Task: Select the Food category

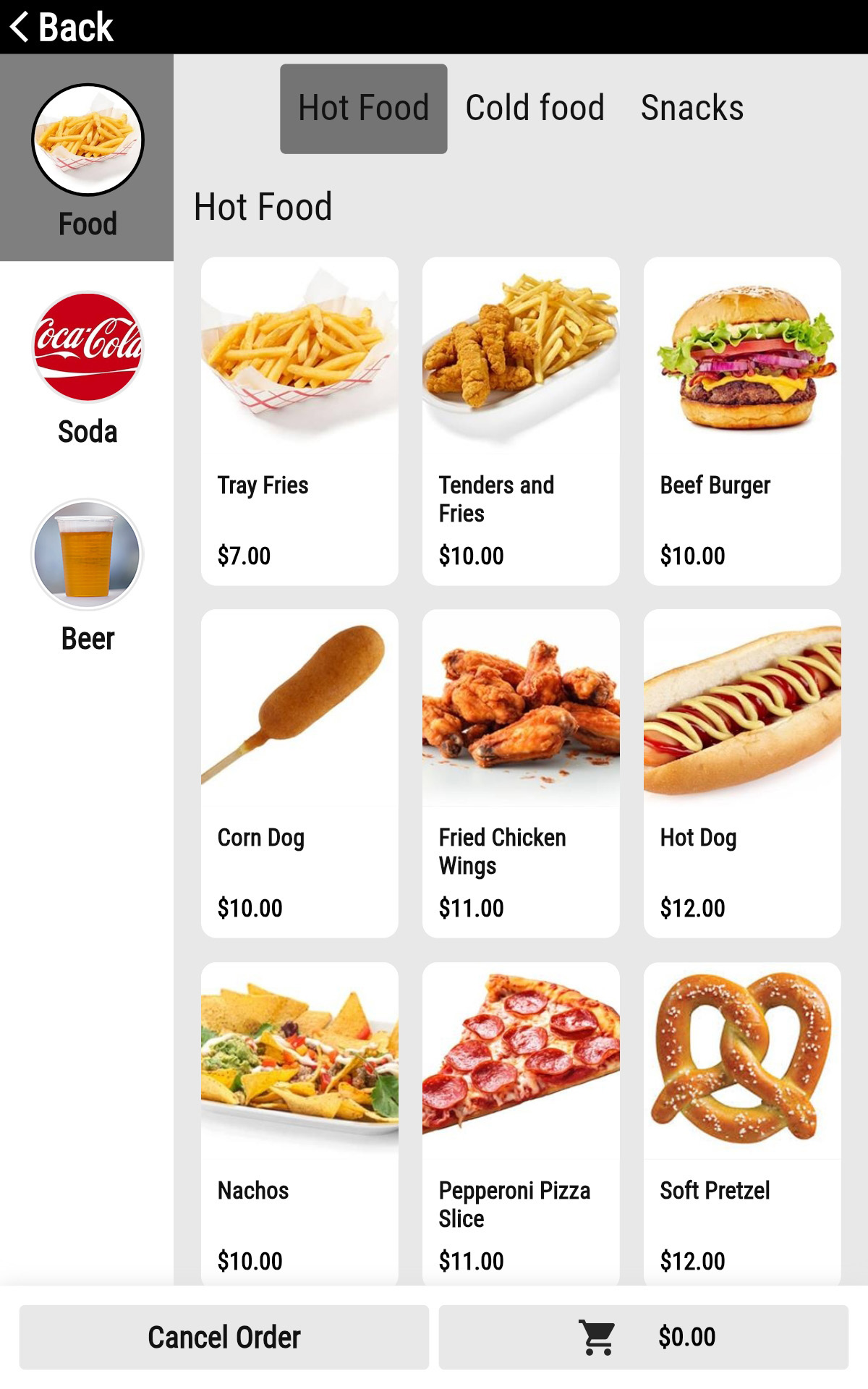Action: pyautogui.click(x=88, y=158)
